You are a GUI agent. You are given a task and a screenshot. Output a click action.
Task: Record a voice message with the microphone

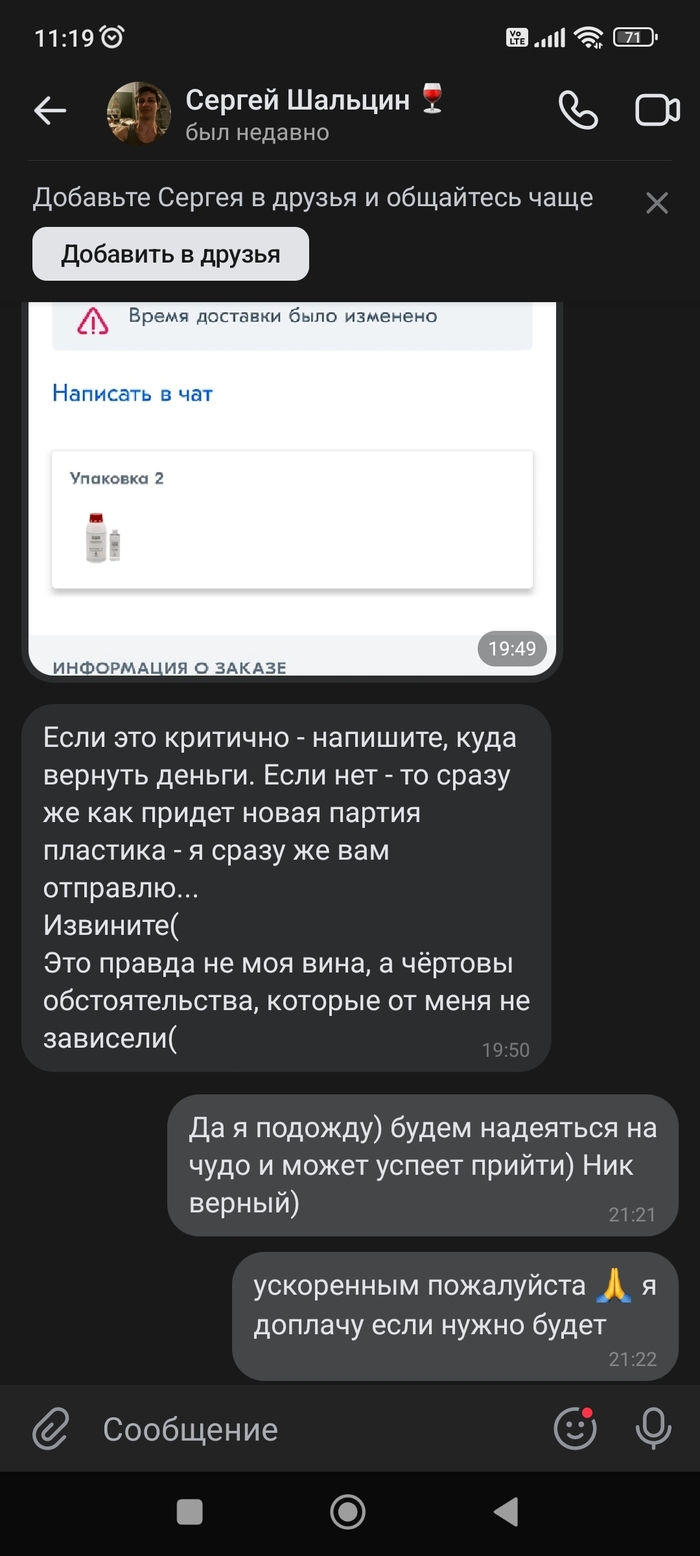pos(653,1429)
